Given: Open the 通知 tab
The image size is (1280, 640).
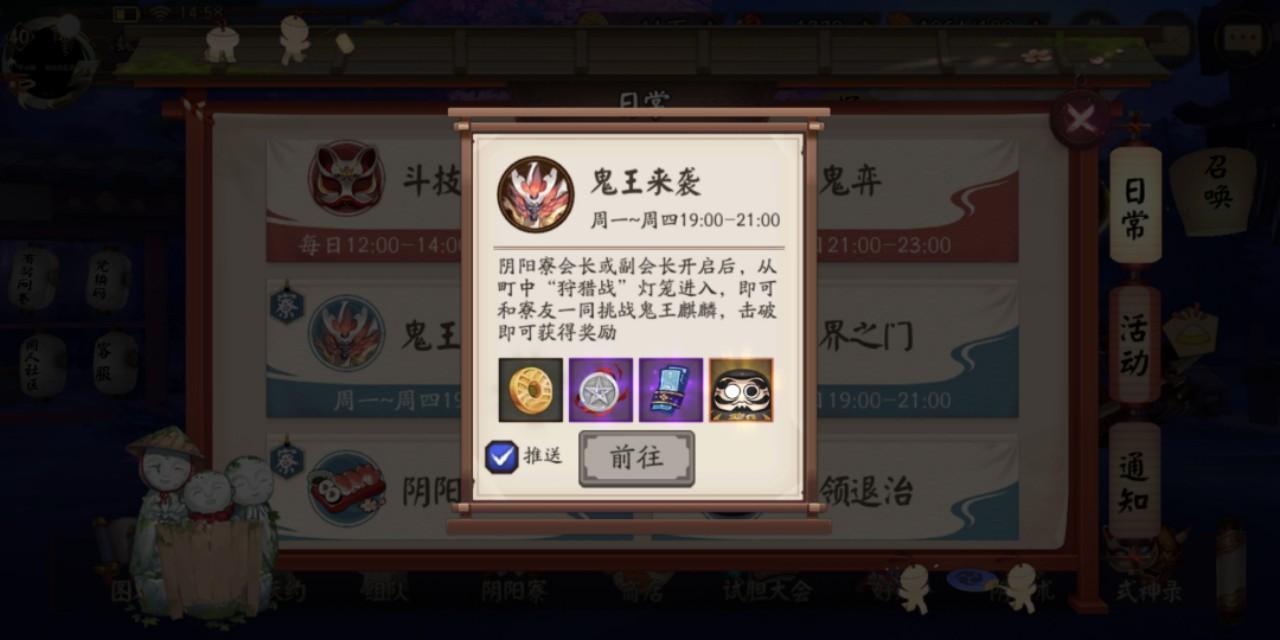Looking at the screenshot, I should (x=1135, y=482).
